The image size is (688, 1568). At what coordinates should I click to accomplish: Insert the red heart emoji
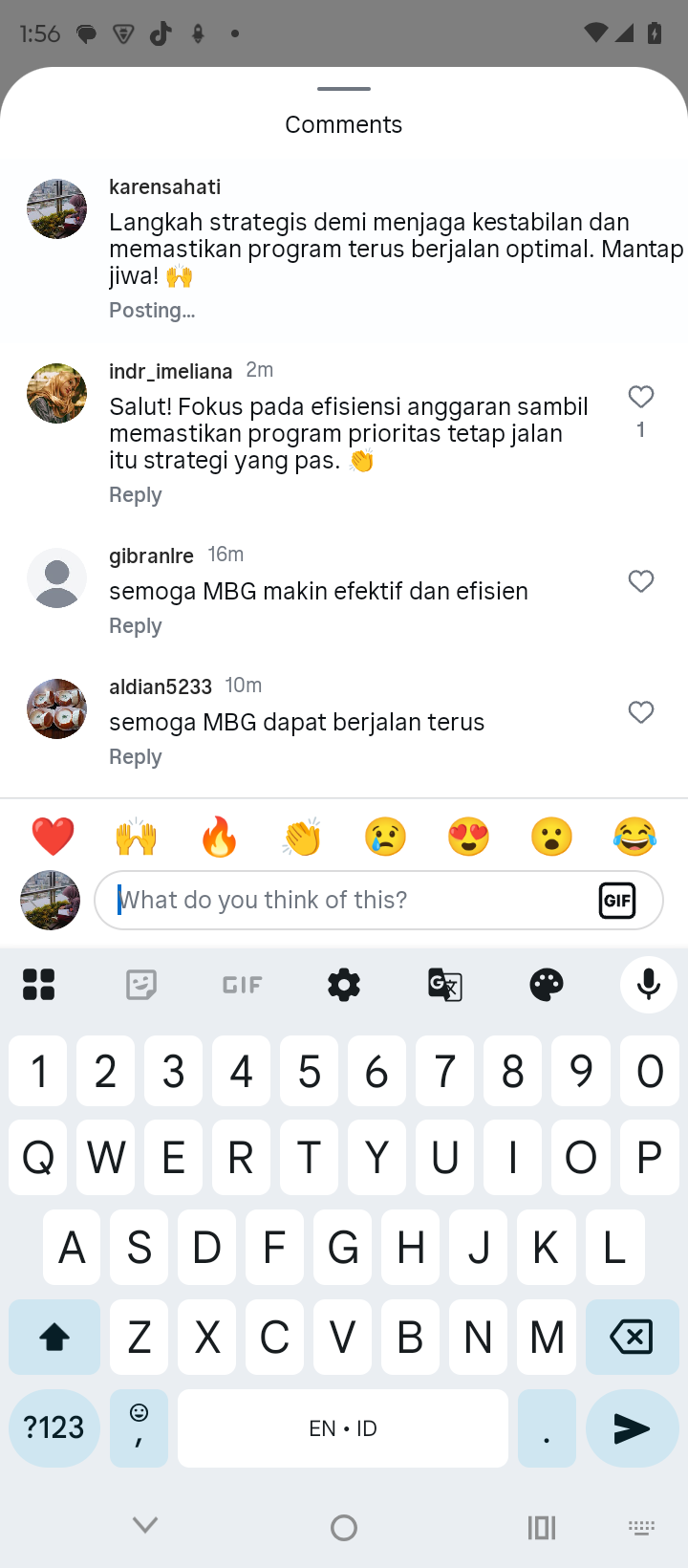tap(54, 837)
